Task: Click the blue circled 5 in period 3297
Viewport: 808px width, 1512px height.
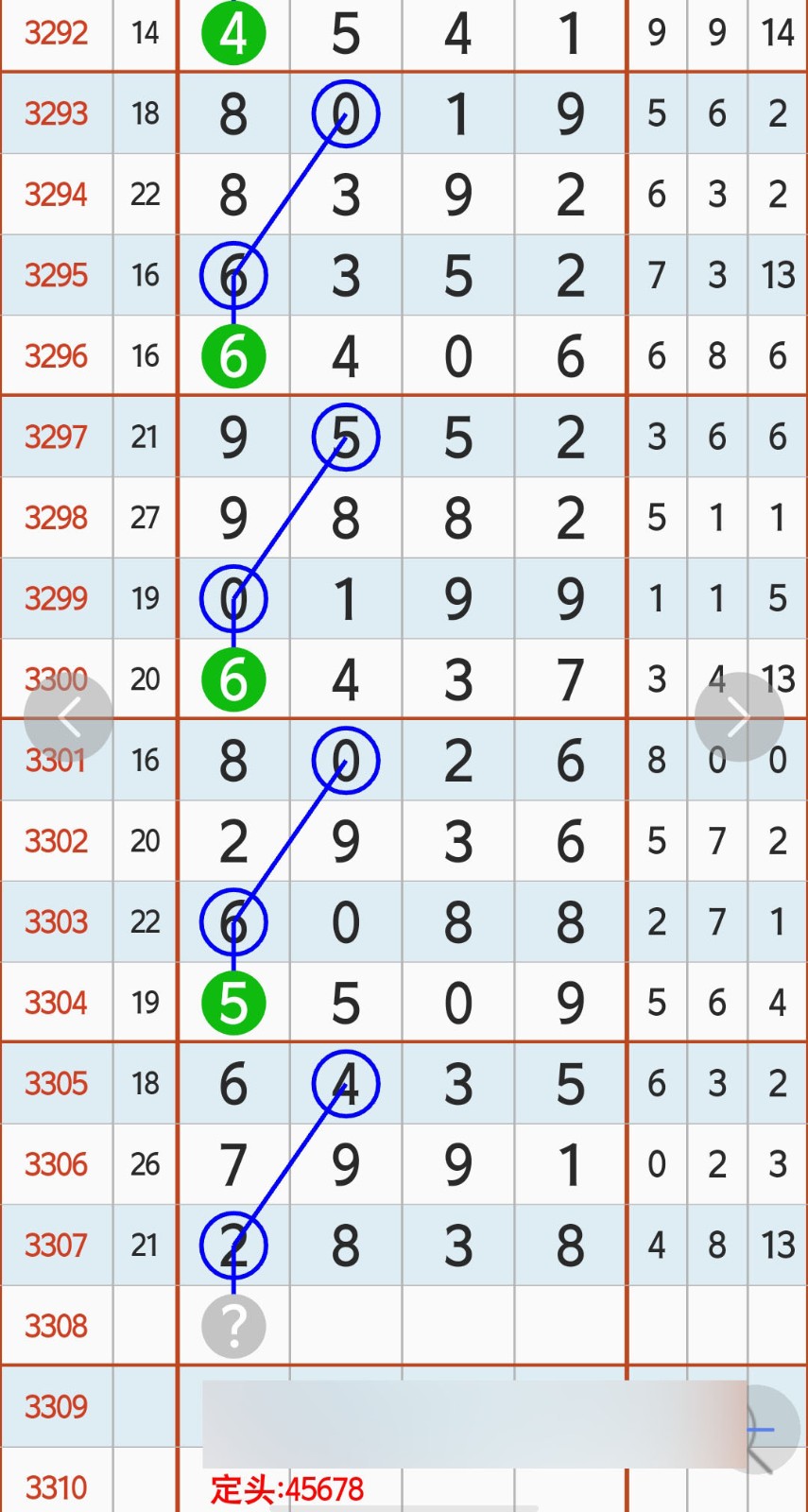Action: point(345,437)
